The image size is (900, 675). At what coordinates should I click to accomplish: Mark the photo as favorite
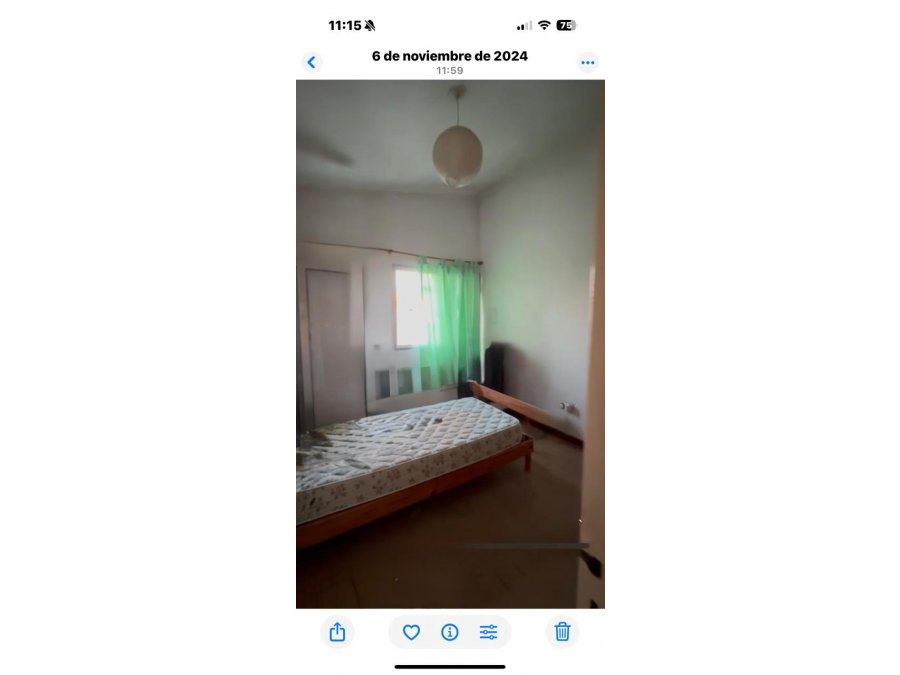[411, 632]
